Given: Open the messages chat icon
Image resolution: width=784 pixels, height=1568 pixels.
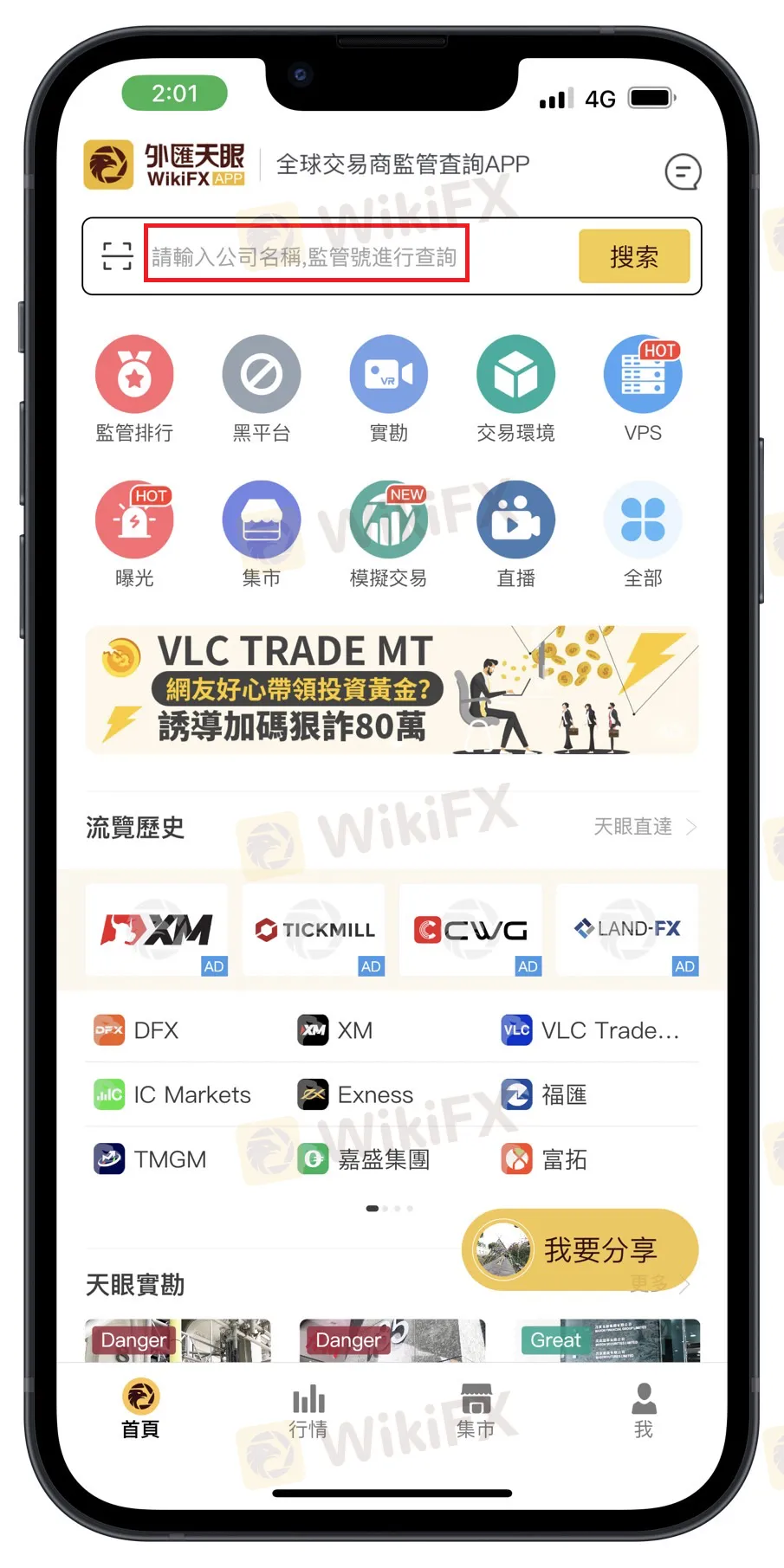Looking at the screenshot, I should [x=683, y=171].
